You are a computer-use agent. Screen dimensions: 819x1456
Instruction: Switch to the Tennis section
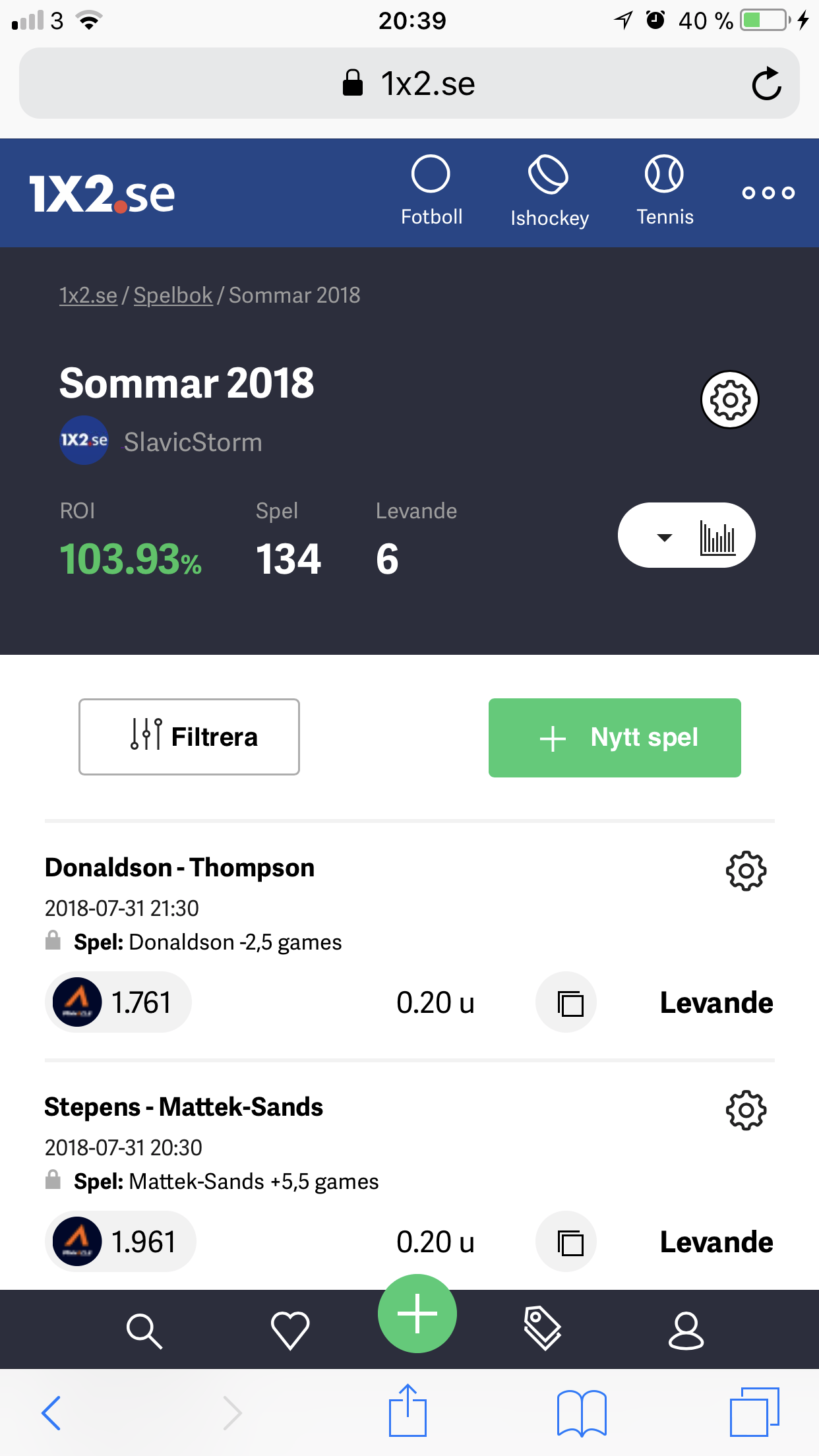665,191
